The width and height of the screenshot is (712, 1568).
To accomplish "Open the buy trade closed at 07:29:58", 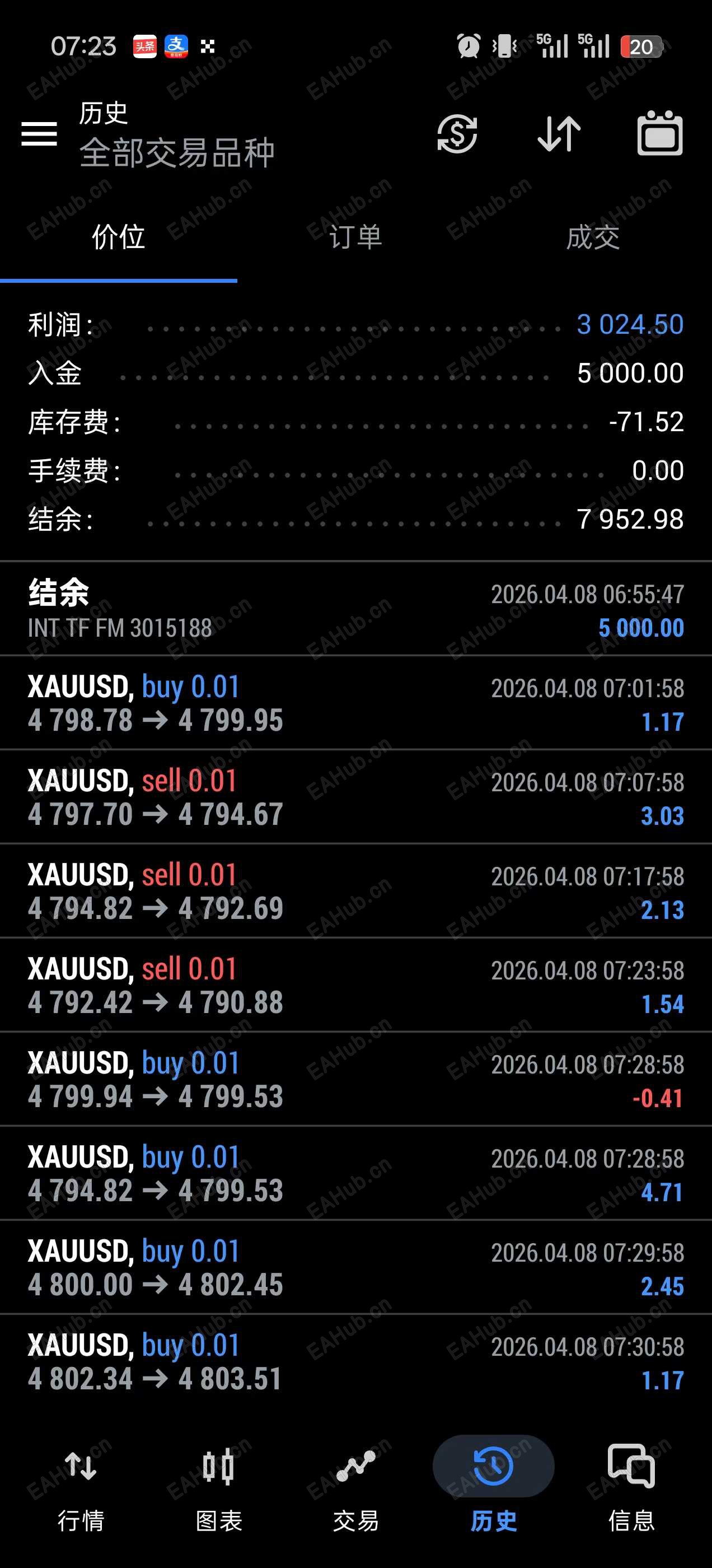I will tap(355, 1268).
